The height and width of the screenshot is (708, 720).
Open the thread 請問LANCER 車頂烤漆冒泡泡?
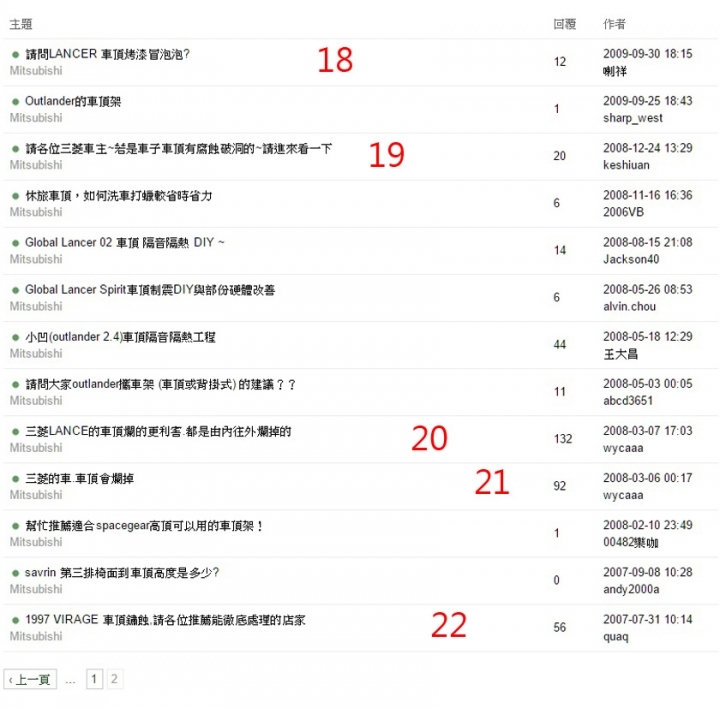coord(107,54)
